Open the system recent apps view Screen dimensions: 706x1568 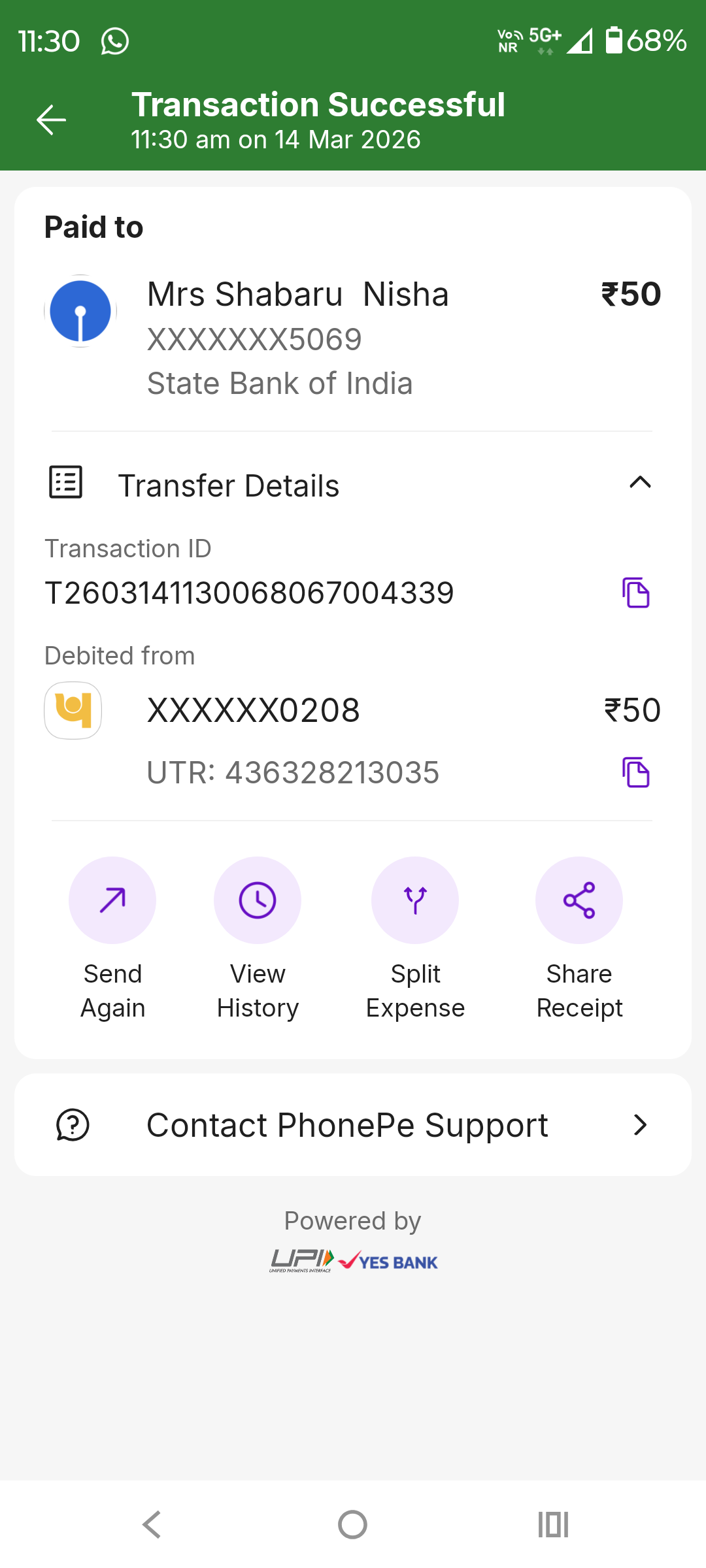553,1525
